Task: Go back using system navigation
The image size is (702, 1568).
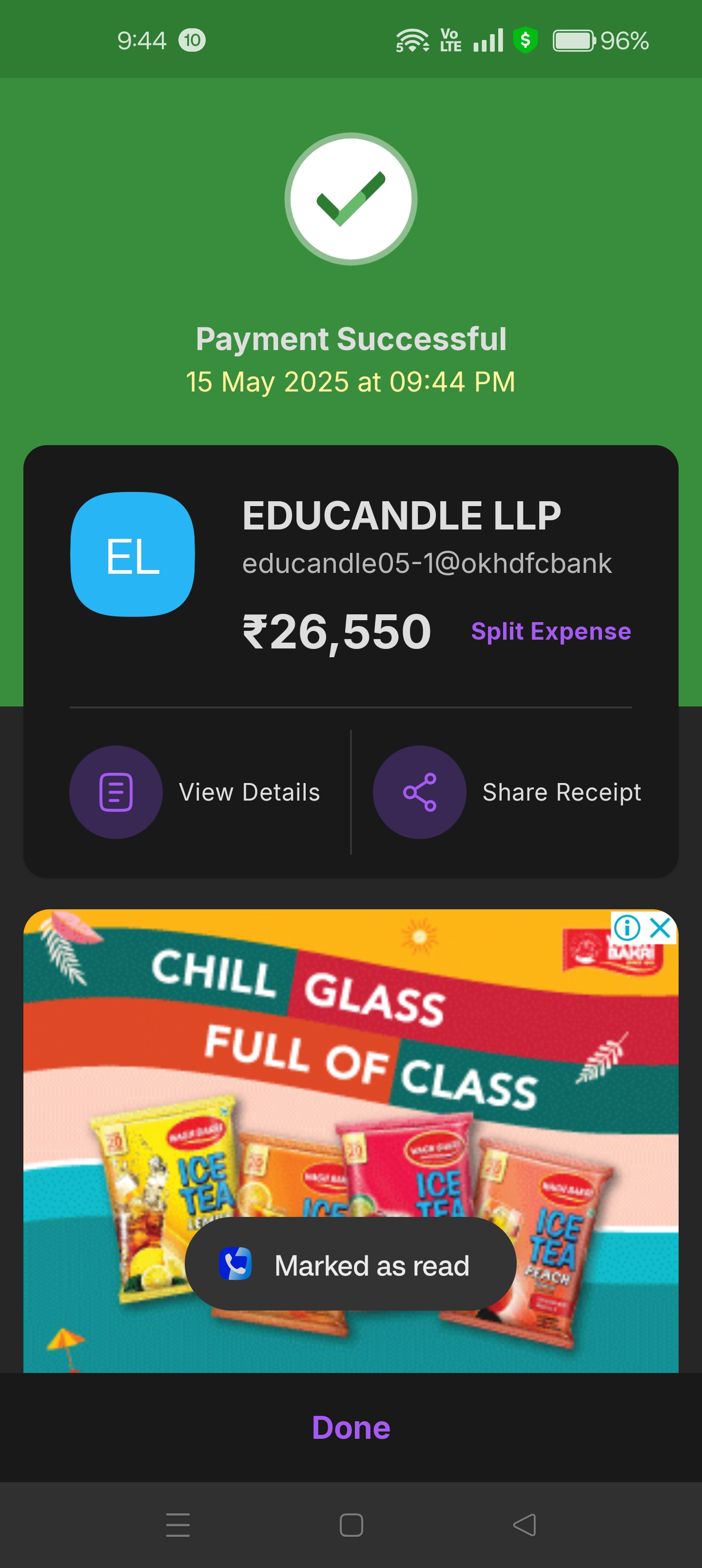Action: pyautogui.click(x=524, y=1524)
